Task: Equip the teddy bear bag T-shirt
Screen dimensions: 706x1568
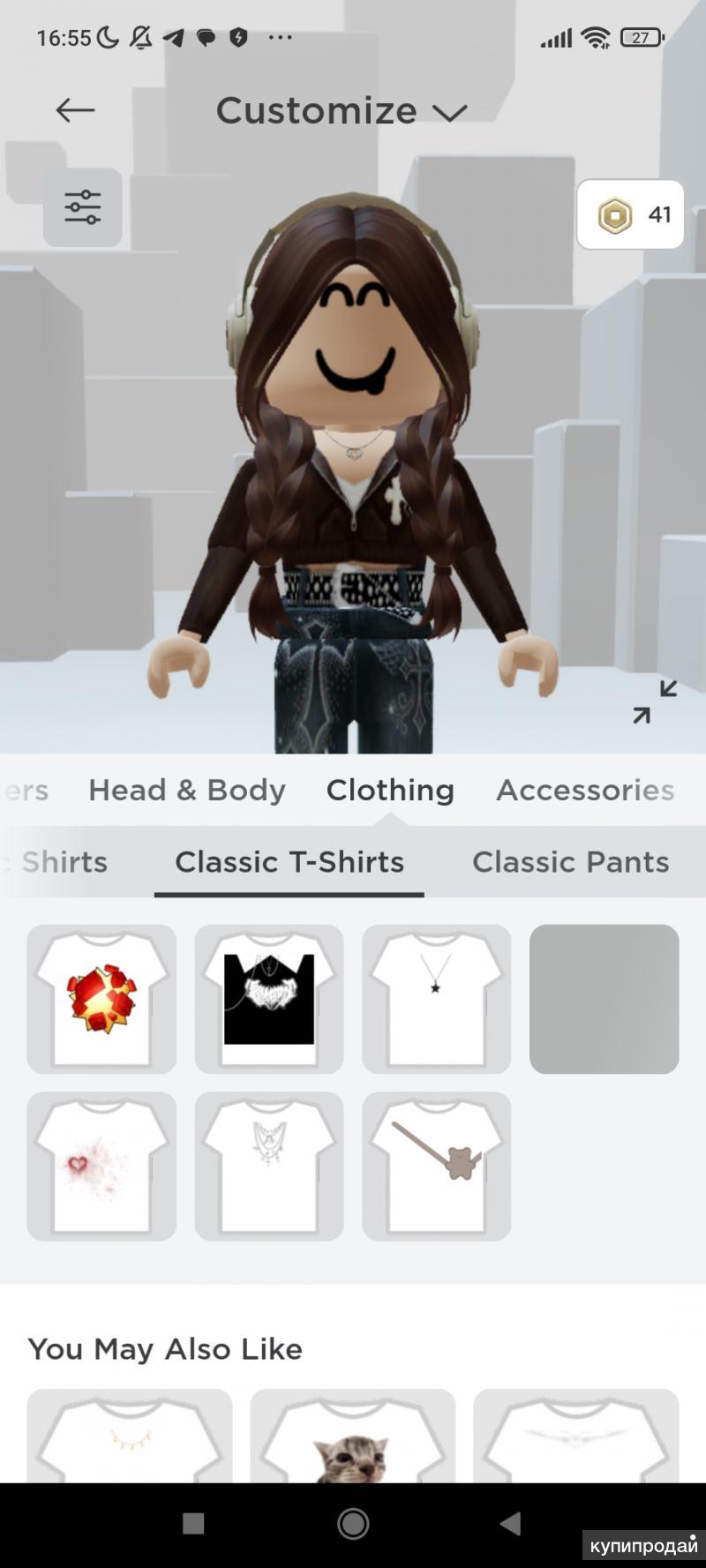Action: tap(437, 1167)
